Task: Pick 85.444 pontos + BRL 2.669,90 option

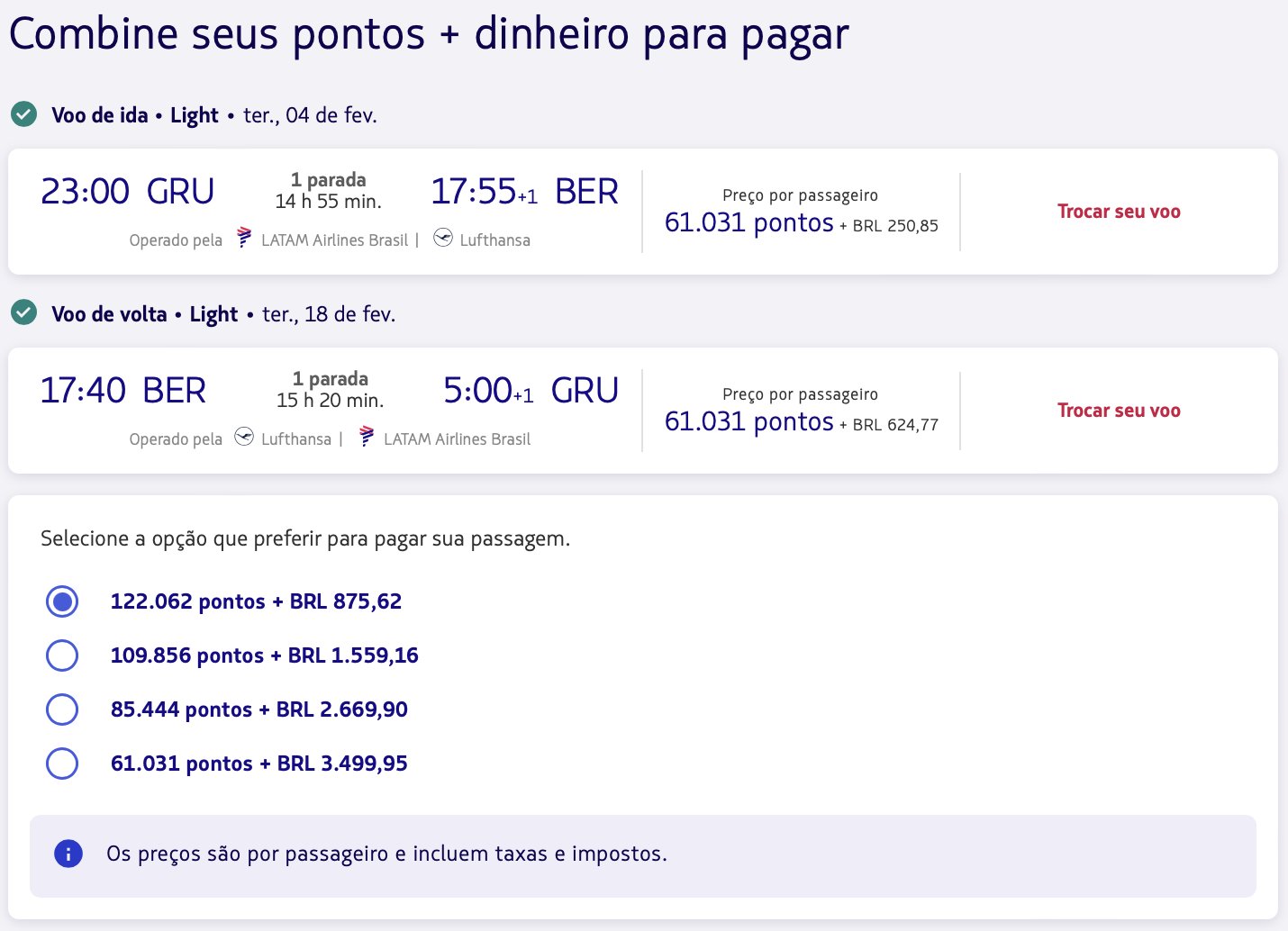Action: pyautogui.click(x=62, y=710)
